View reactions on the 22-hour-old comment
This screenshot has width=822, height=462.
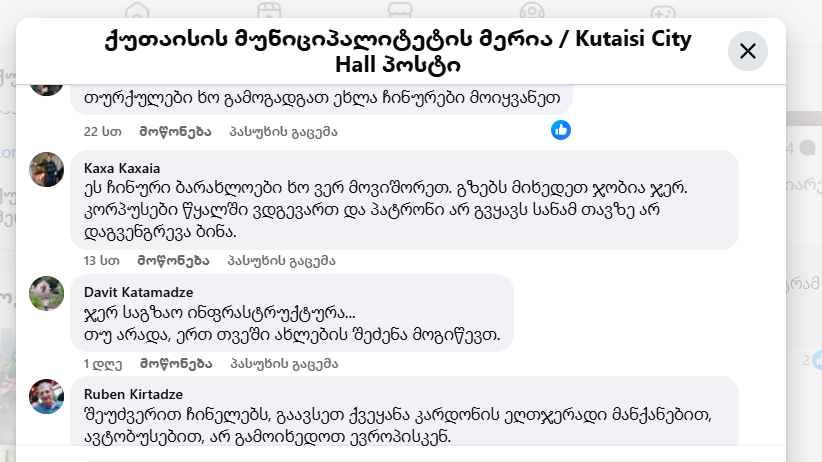pos(561,130)
